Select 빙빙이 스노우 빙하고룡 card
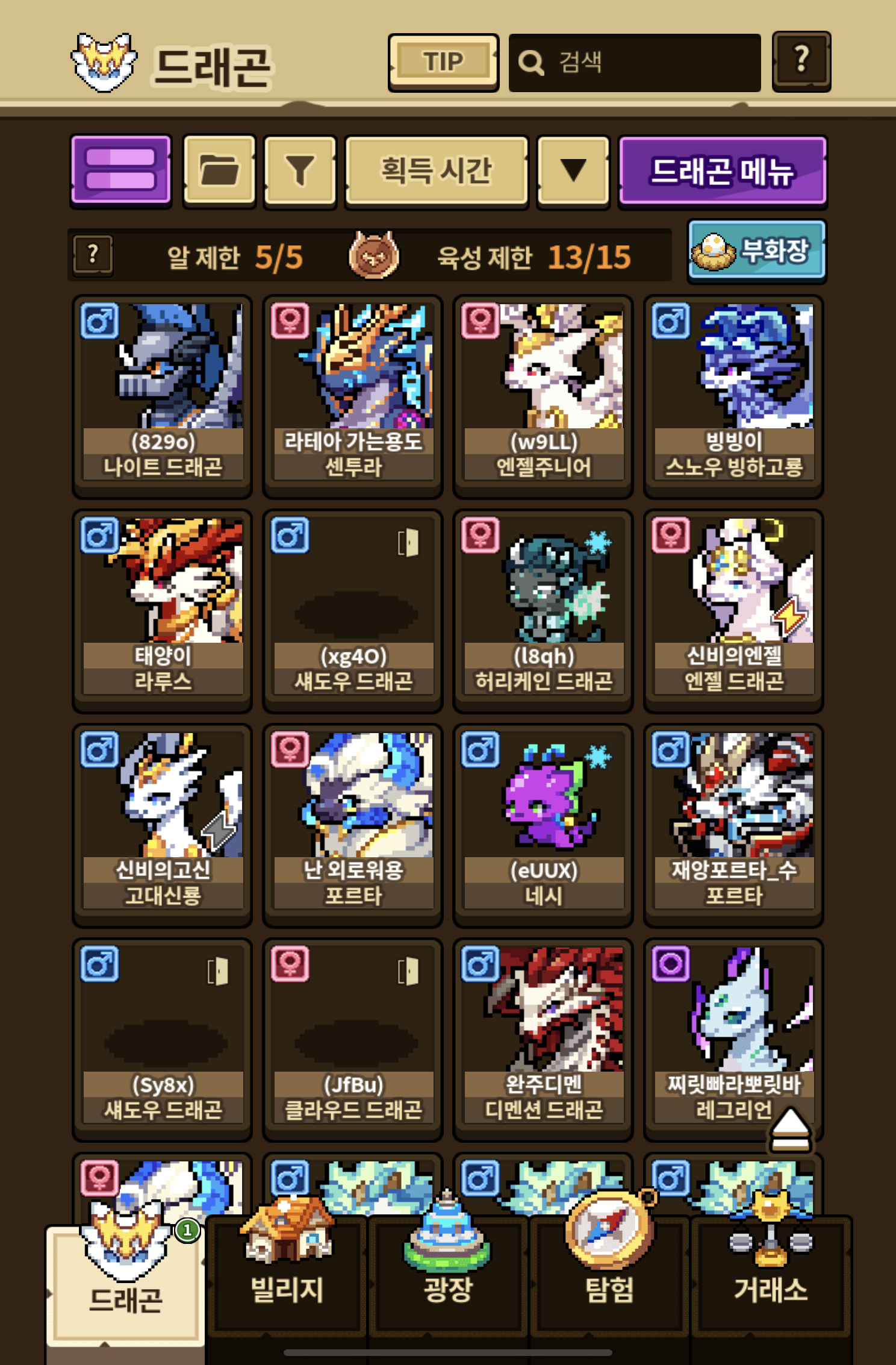The width and height of the screenshot is (896, 1365). click(733, 395)
